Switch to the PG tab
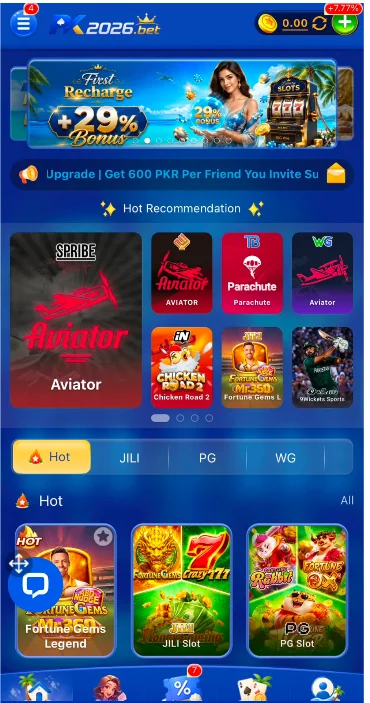This screenshot has height=703, width=370. coord(207,458)
